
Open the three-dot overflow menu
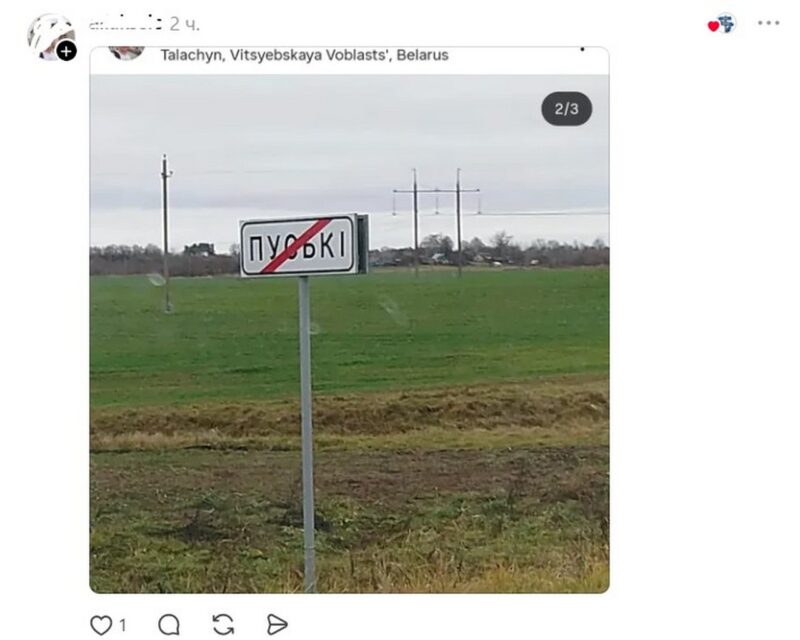pyautogui.click(x=768, y=23)
